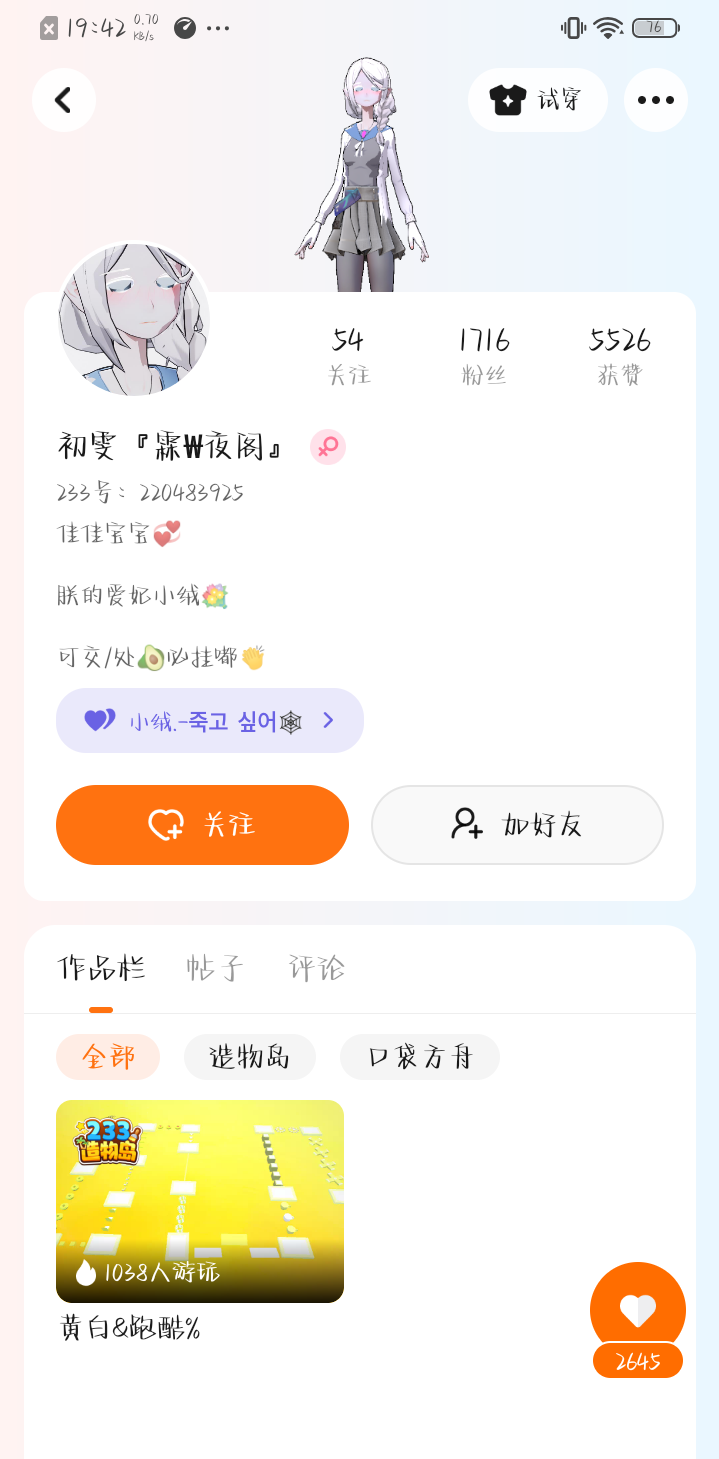Screen dimensions: 719x1459
Task: Switch to the 帖子 tab
Action: coord(215,968)
